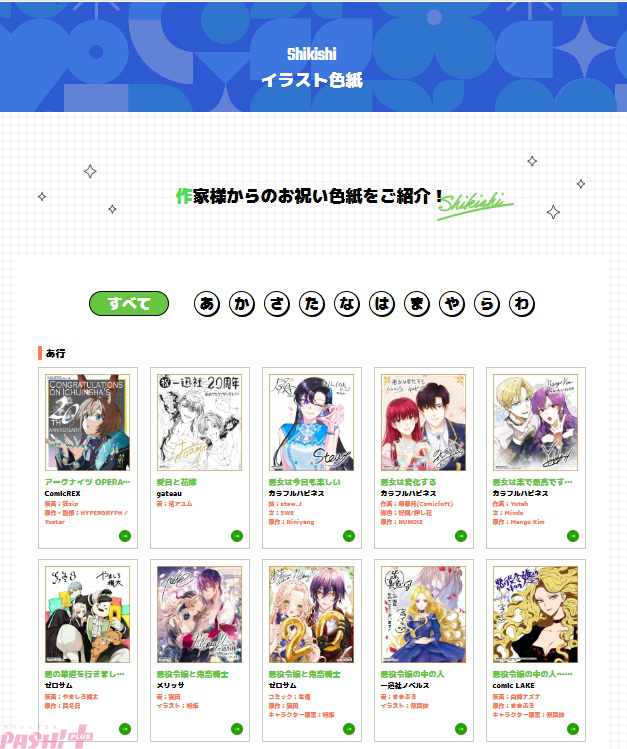The width and height of the screenshot is (627, 749).
Task: Filter titles by た row
Action: tap(312, 304)
